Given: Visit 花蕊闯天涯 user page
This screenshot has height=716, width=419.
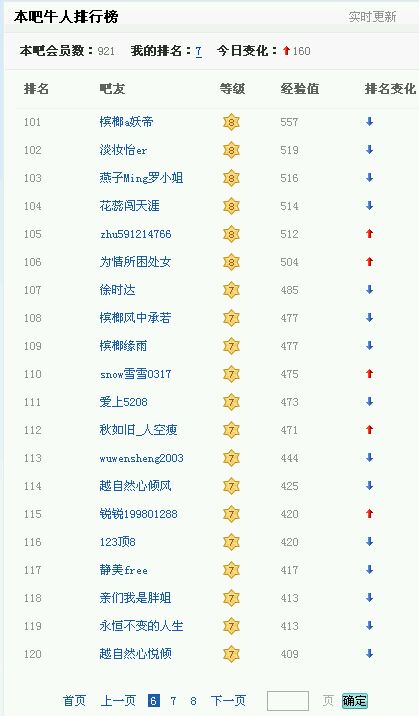Looking at the screenshot, I should click(130, 206).
